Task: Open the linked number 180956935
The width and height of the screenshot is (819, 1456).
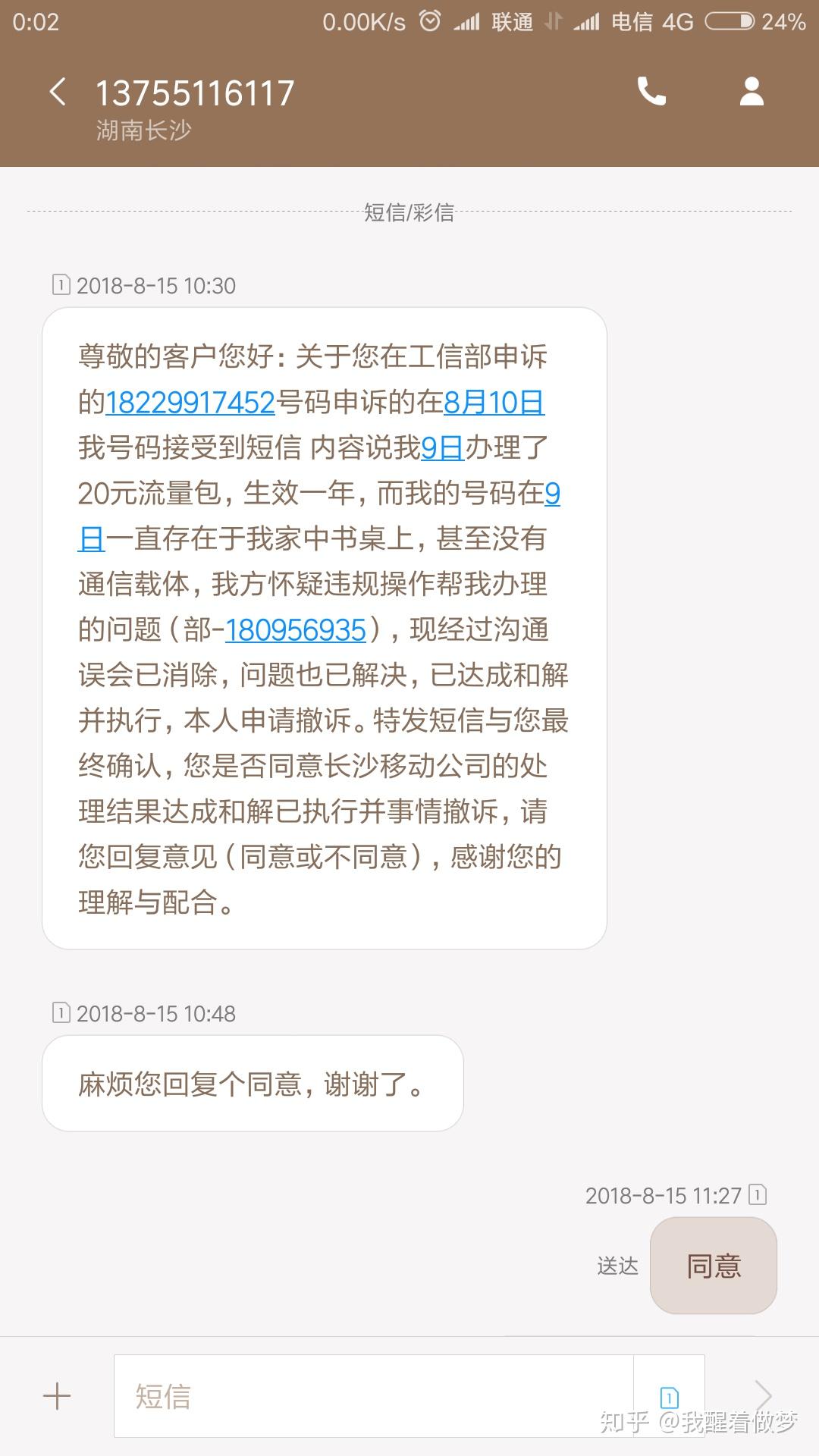Action: tap(296, 629)
